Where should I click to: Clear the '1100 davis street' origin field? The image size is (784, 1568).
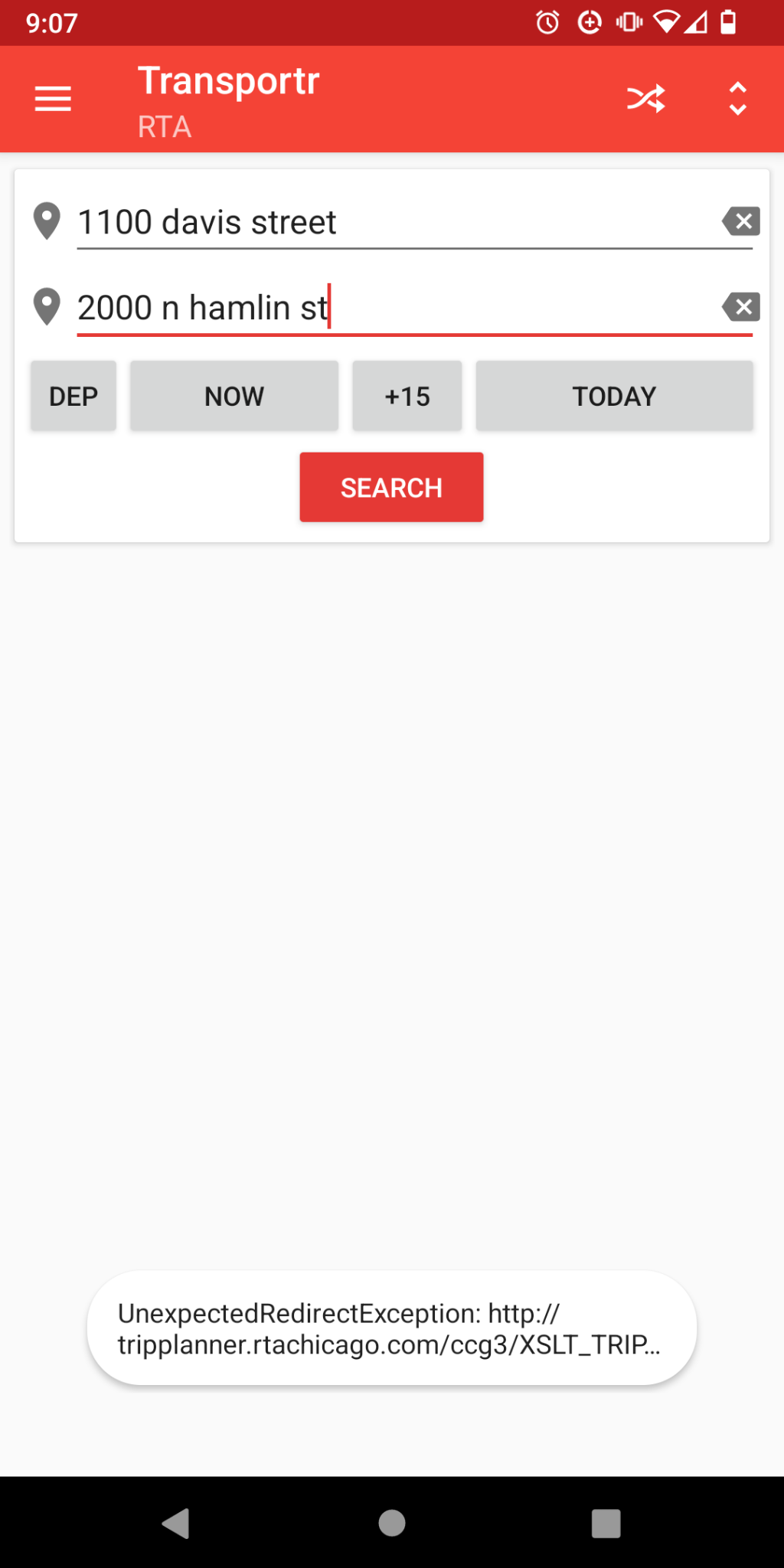(x=741, y=222)
